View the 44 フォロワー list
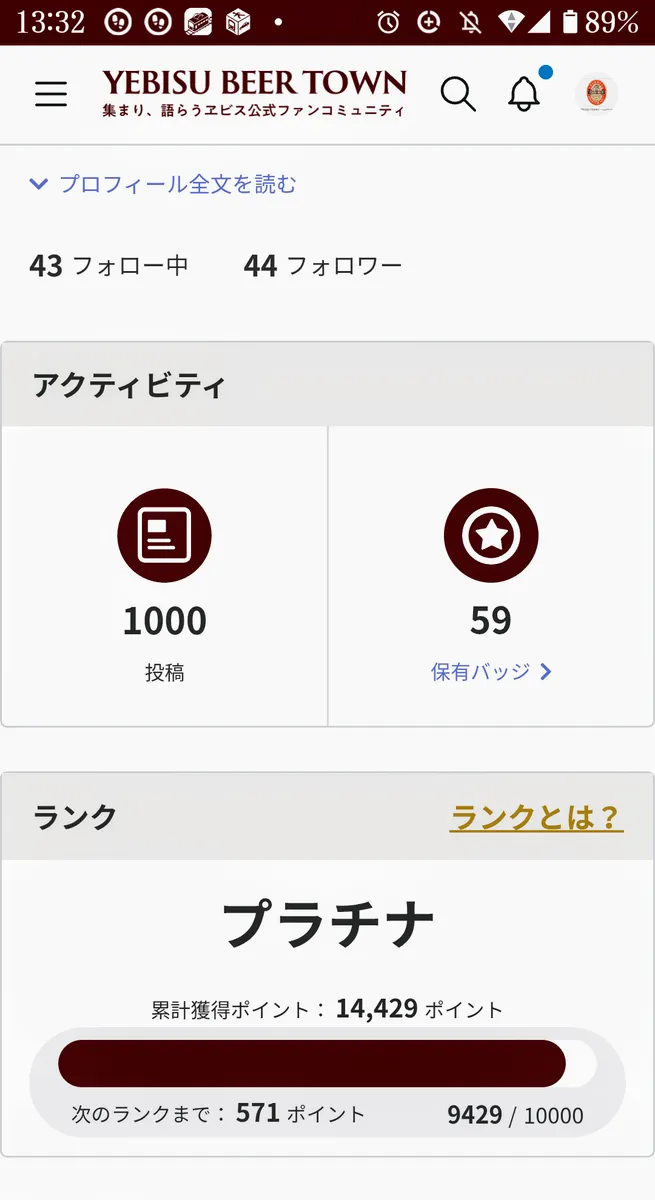 click(x=323, y=266)
